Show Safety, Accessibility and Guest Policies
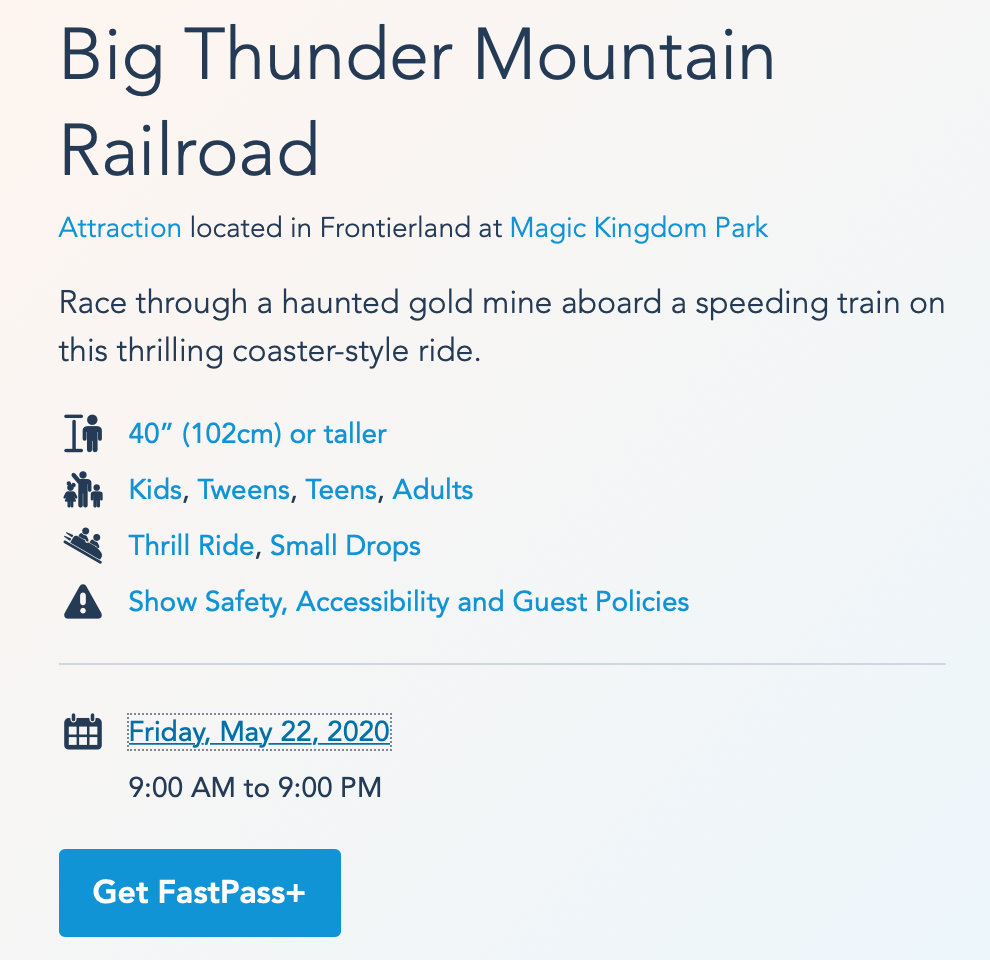 point(408,602)
